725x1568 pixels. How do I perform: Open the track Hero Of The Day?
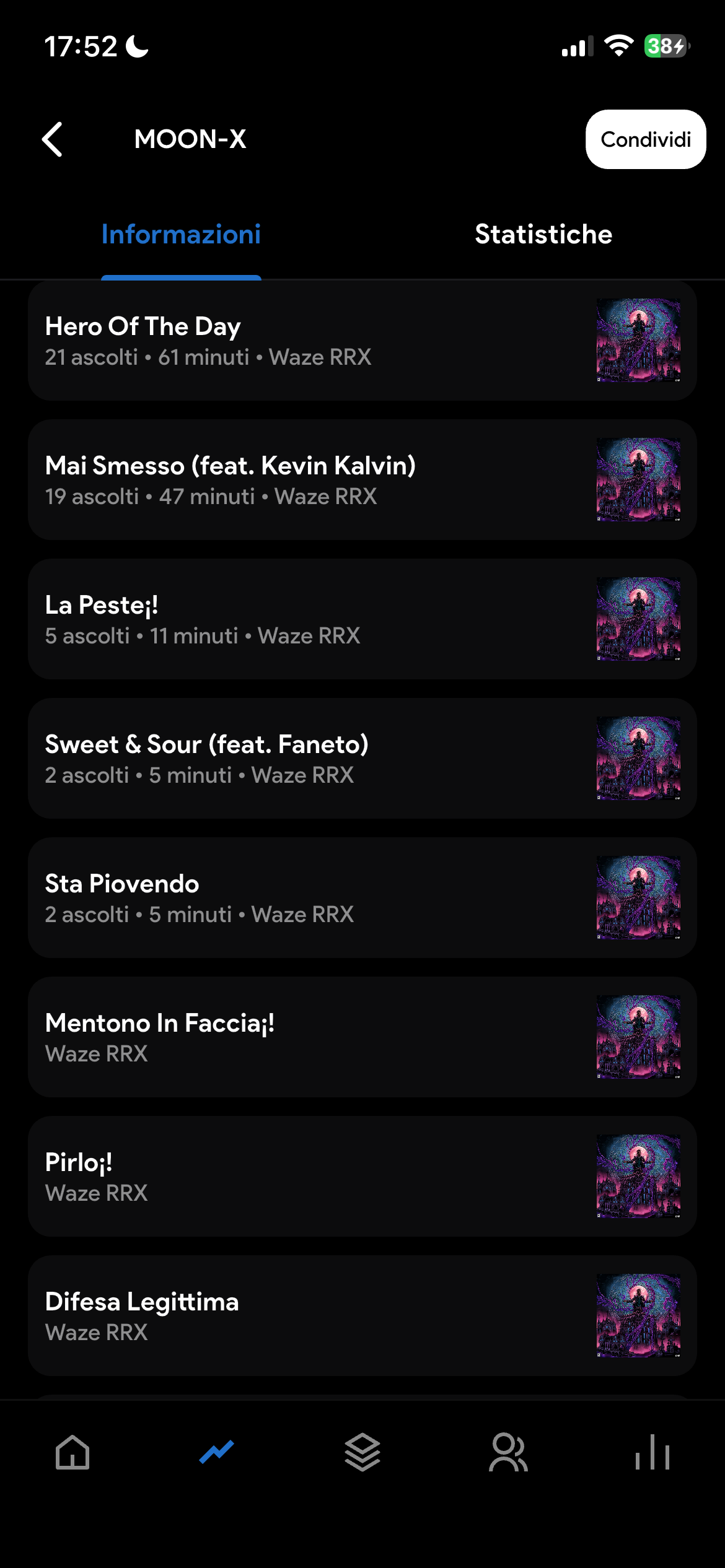tap(362, 341)
